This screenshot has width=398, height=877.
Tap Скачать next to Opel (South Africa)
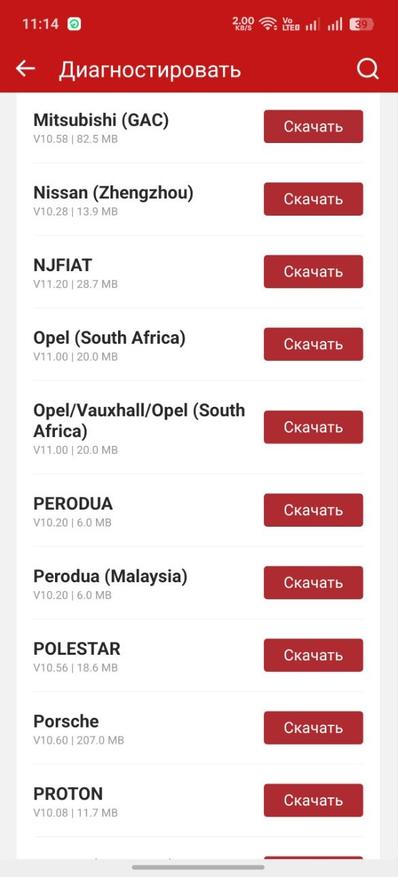click(x=313, y=344)
